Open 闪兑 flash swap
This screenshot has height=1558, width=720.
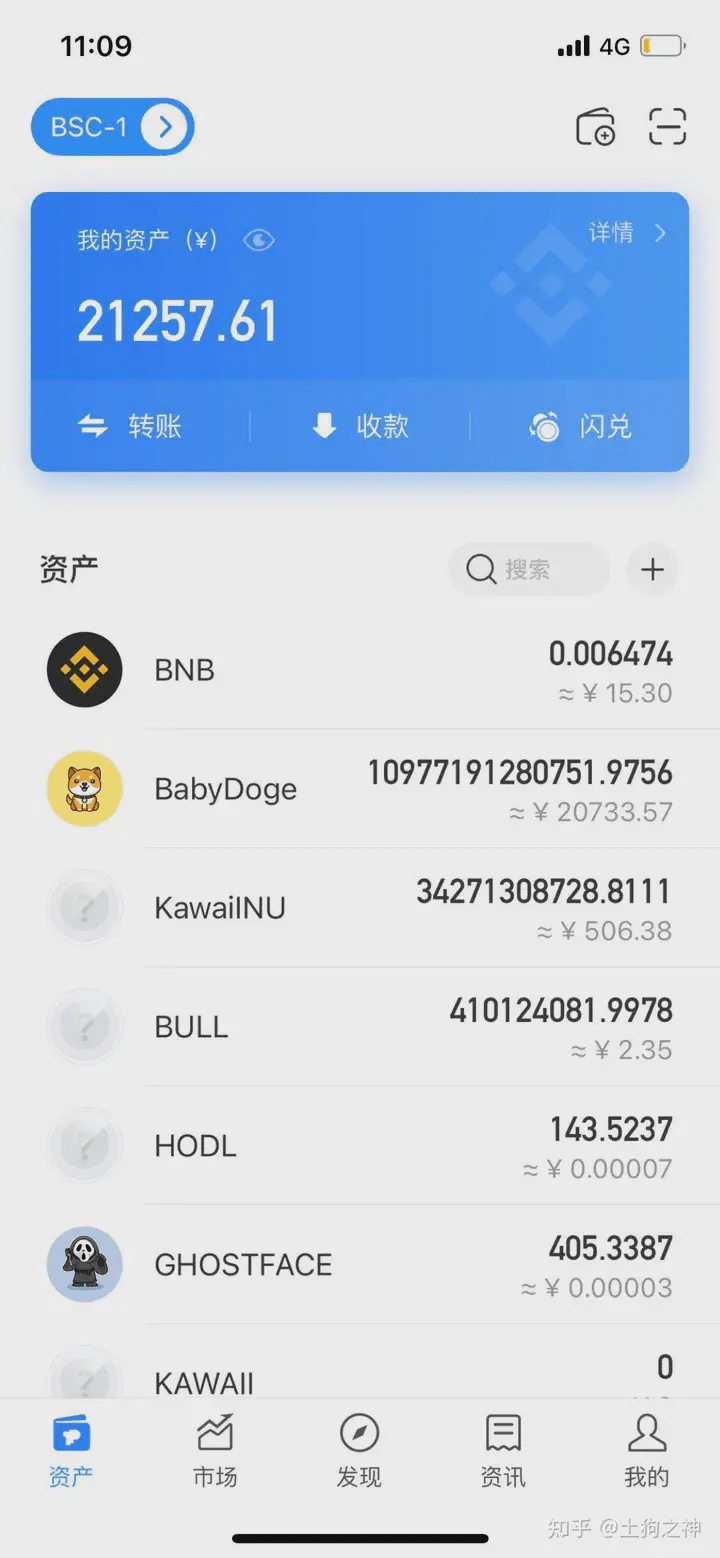point(580,426)
